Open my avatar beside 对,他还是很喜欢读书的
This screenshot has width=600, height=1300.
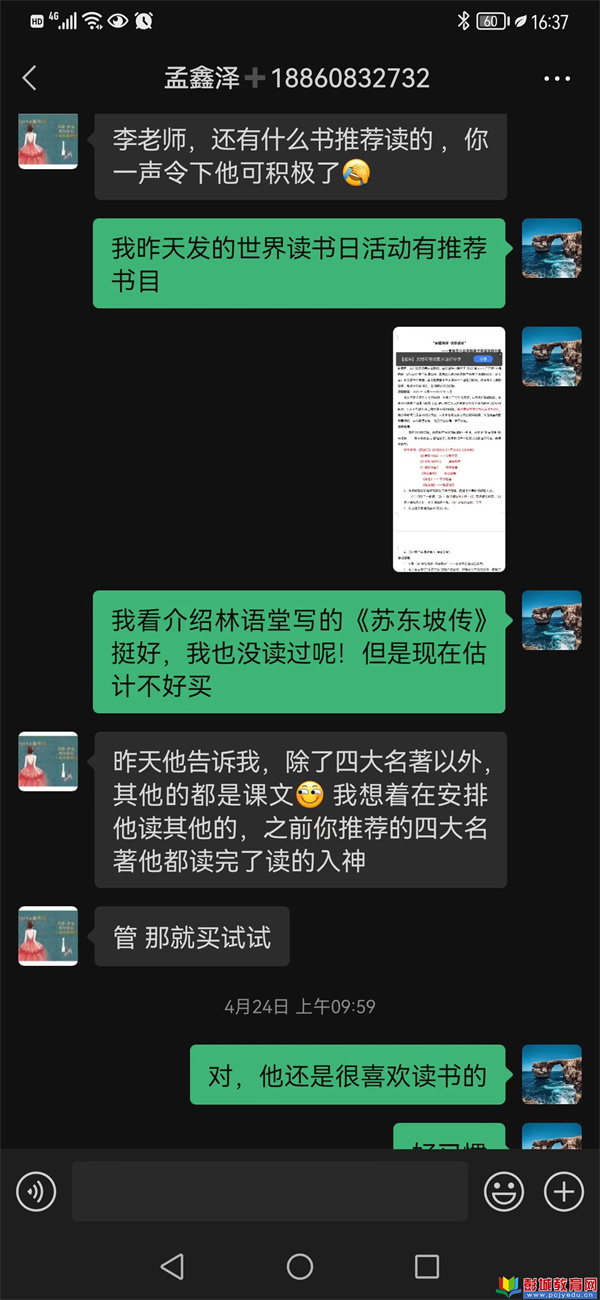pyautogui.click(x=551, y=1075)
